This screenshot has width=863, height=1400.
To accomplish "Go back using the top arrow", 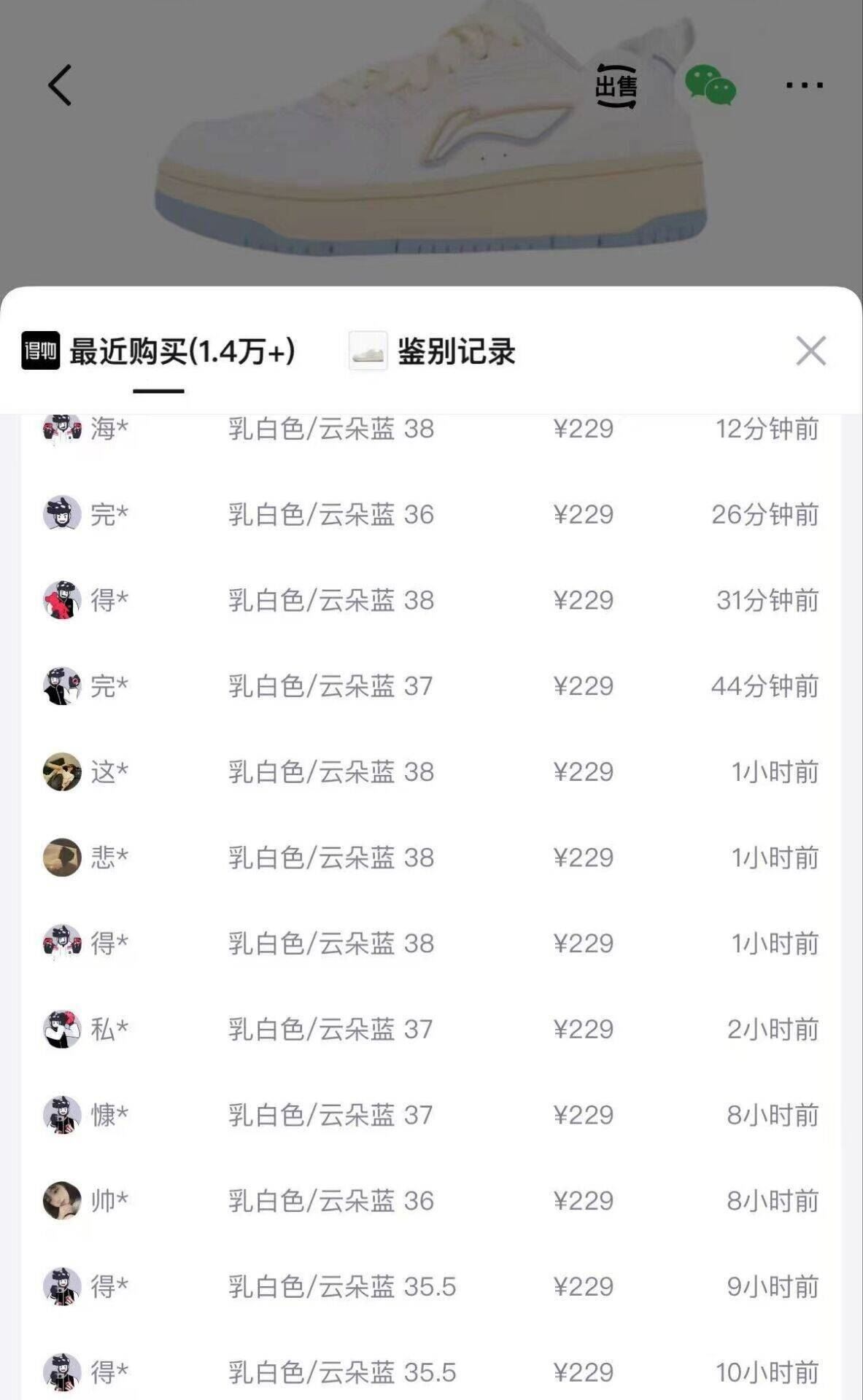I will 61,85.
